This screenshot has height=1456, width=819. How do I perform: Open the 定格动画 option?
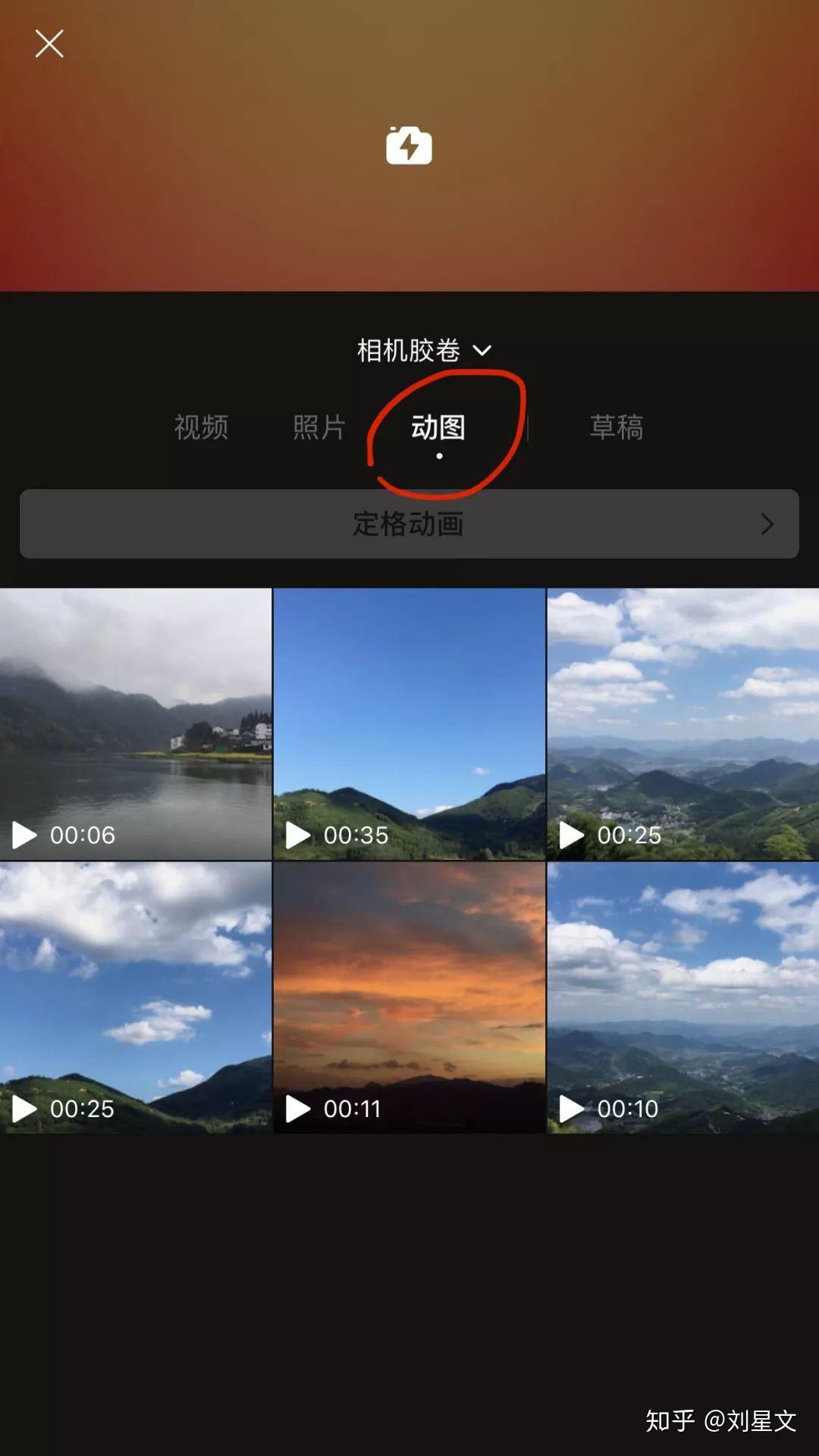pyautogui.click(x=409, y=524)
